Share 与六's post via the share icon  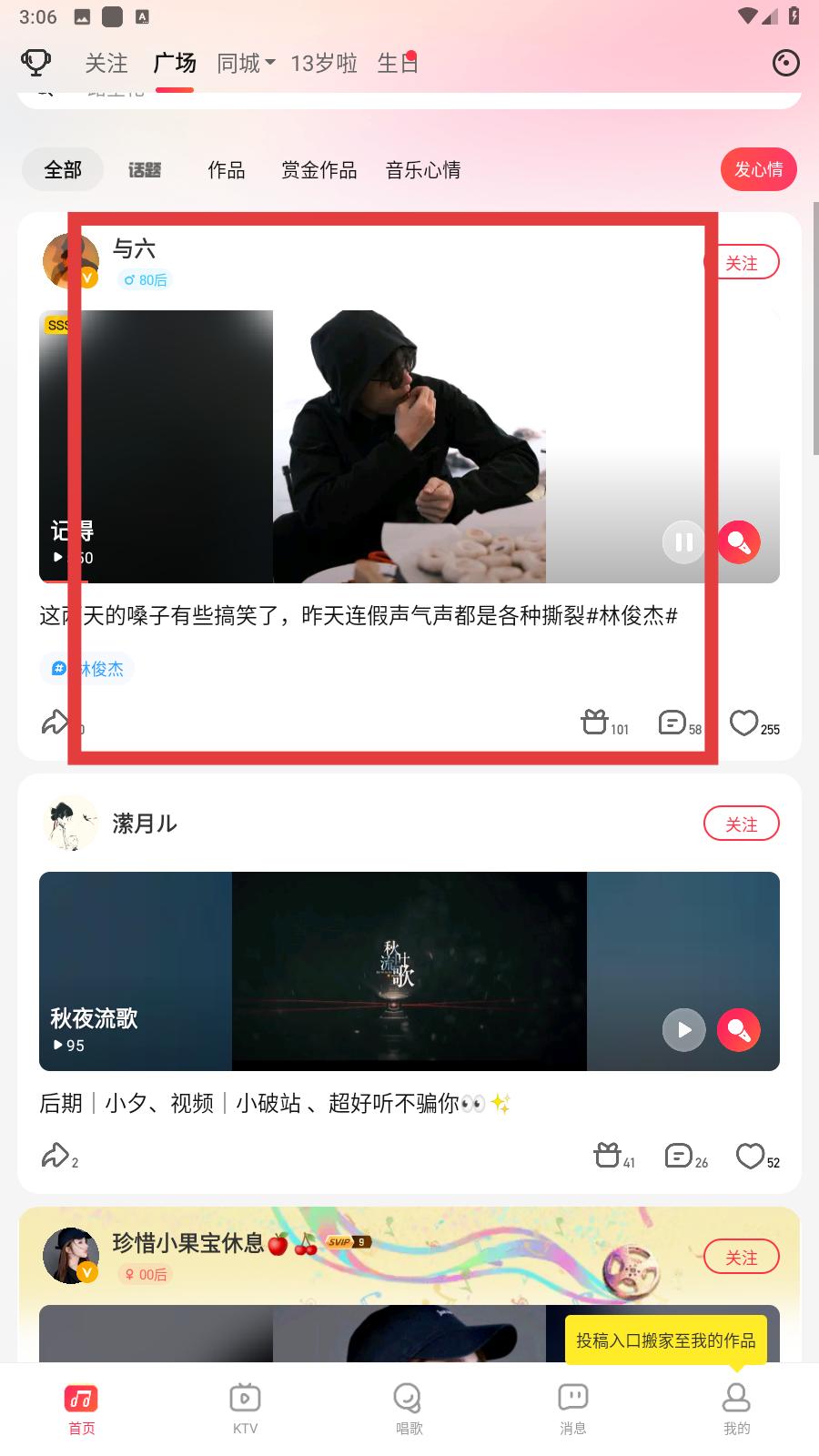55,722
